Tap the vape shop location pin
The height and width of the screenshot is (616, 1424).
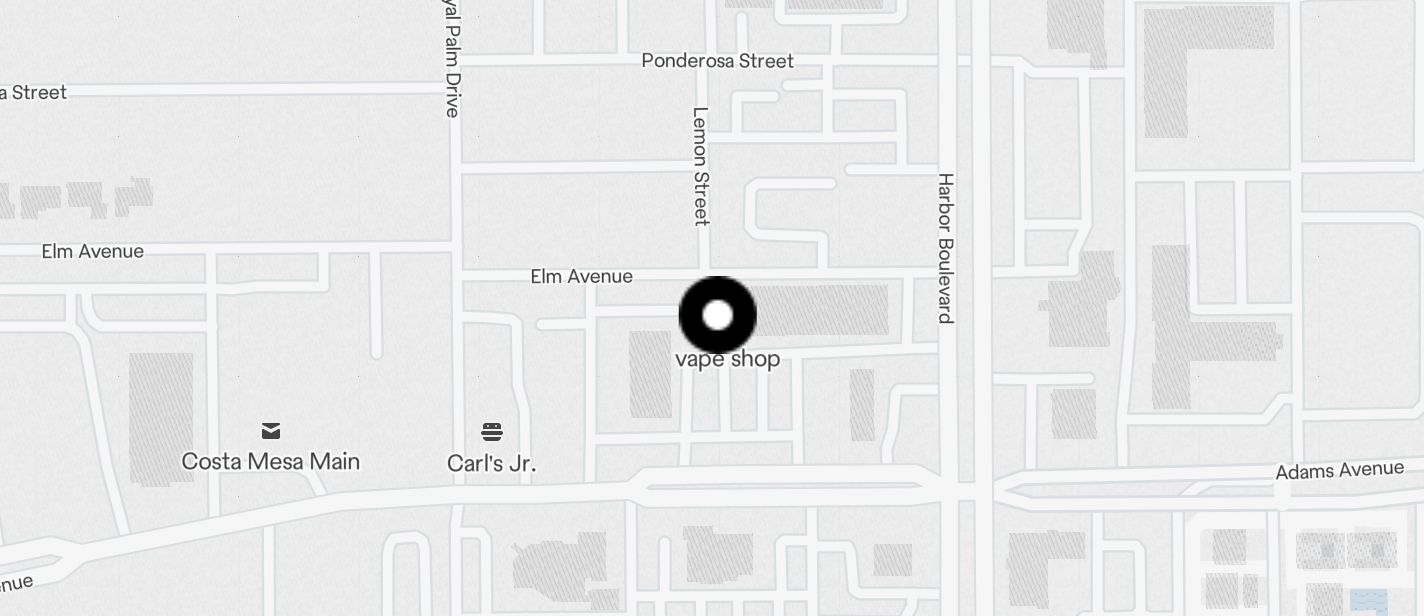(717, 315)
